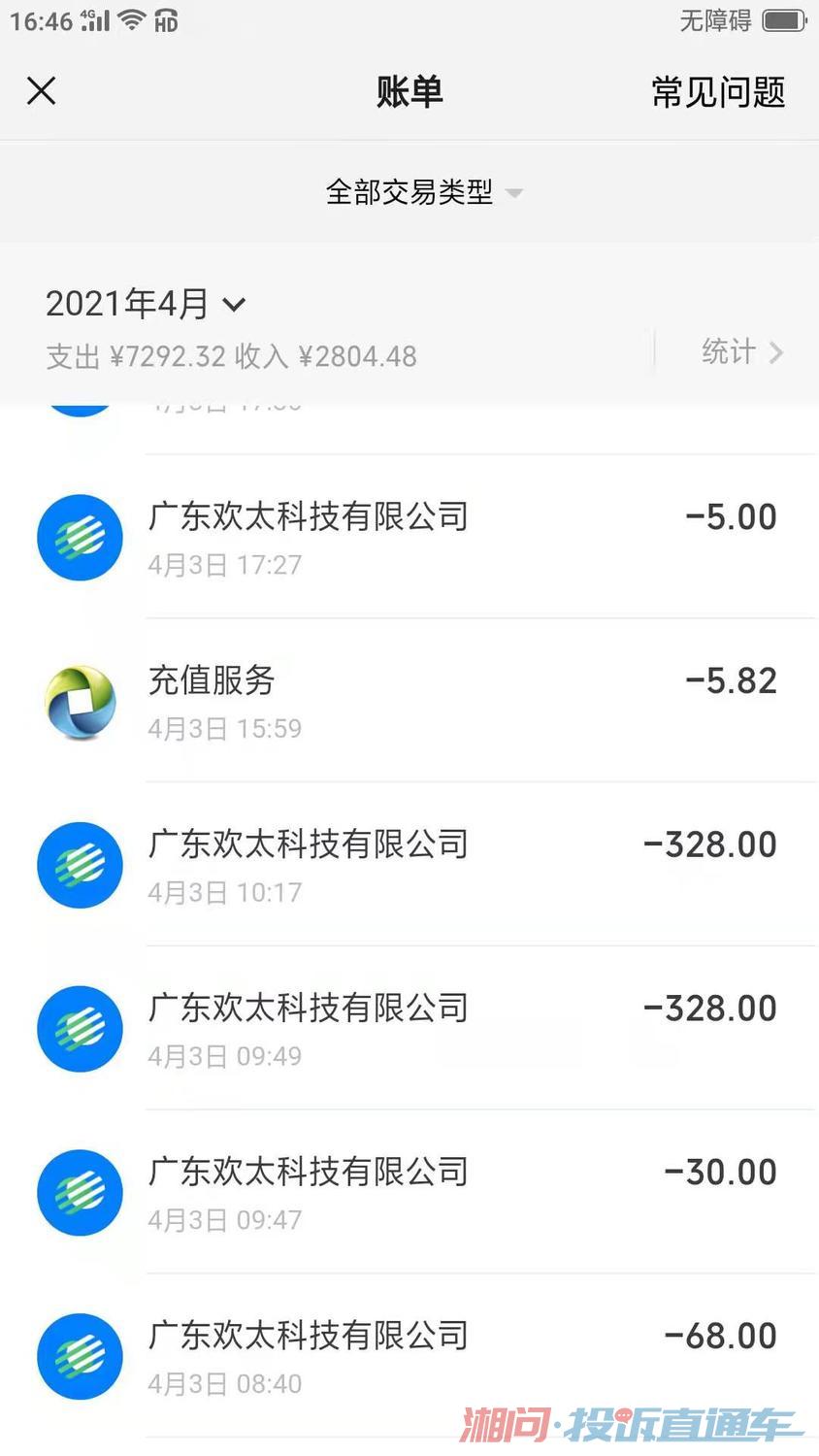Open the -68.00 transaction at 08:40

pos(409,1357)
